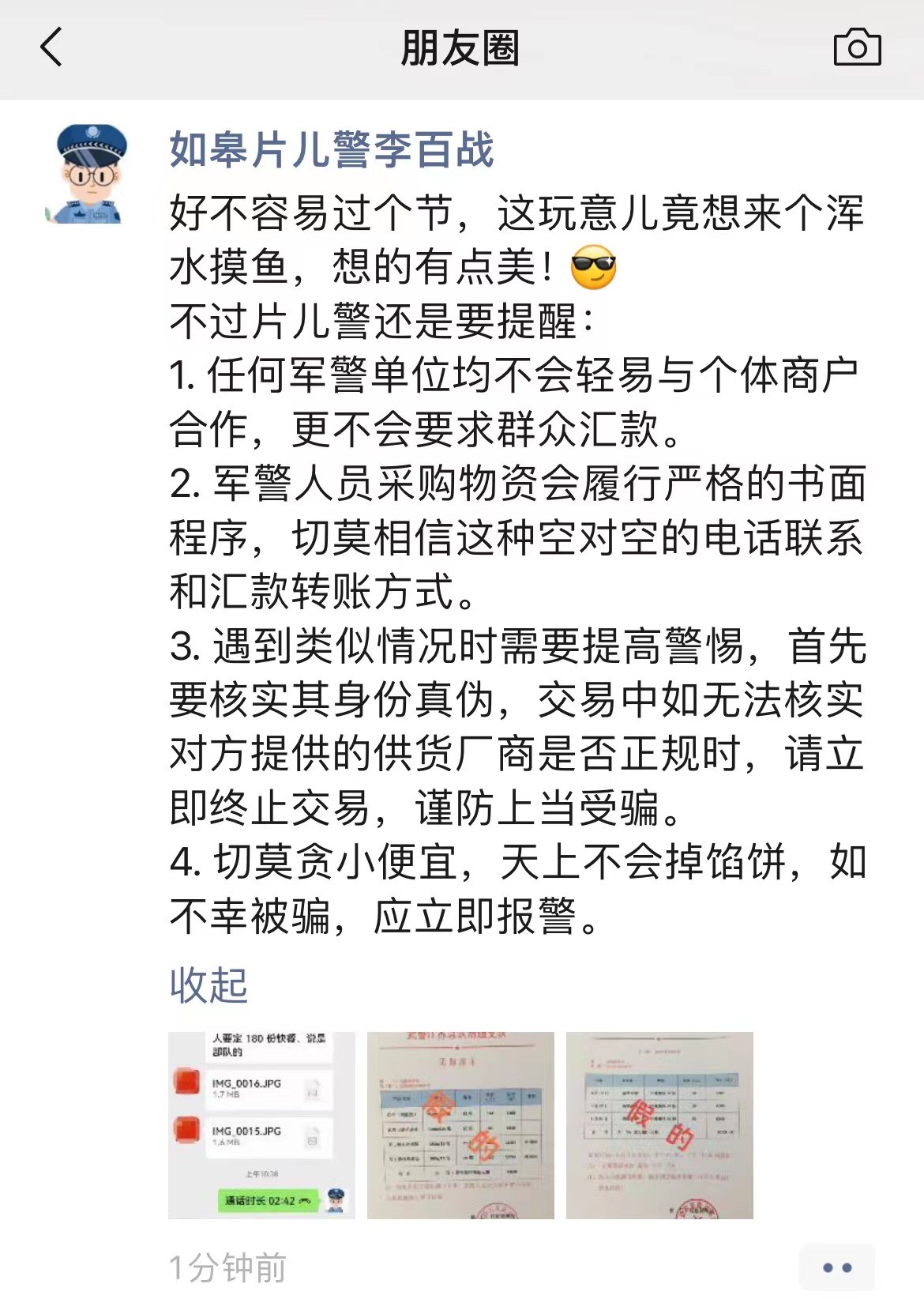View the last photo stamped 假的
The image size is (924, 1299).
[x=659, y=1125]
